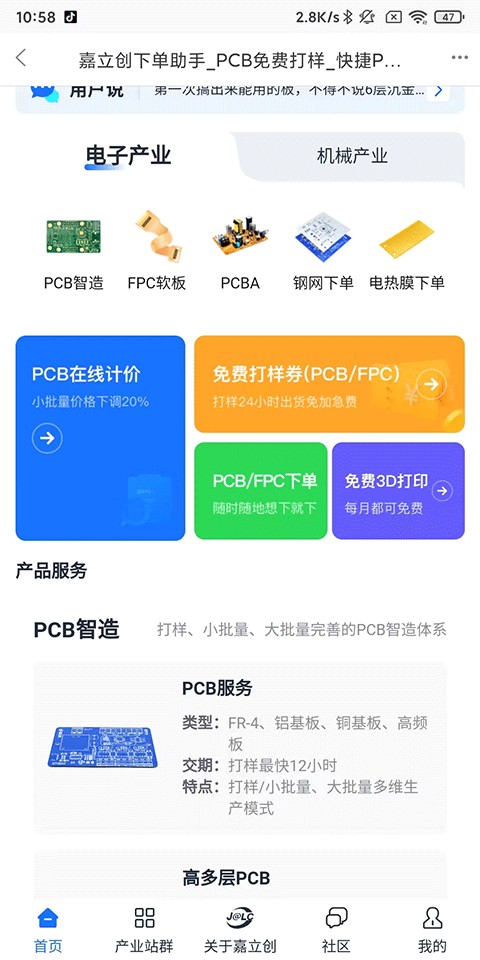Open 钢网下单 category
Viewport: 480px width, 960px height.
click(x=323, y=251)
